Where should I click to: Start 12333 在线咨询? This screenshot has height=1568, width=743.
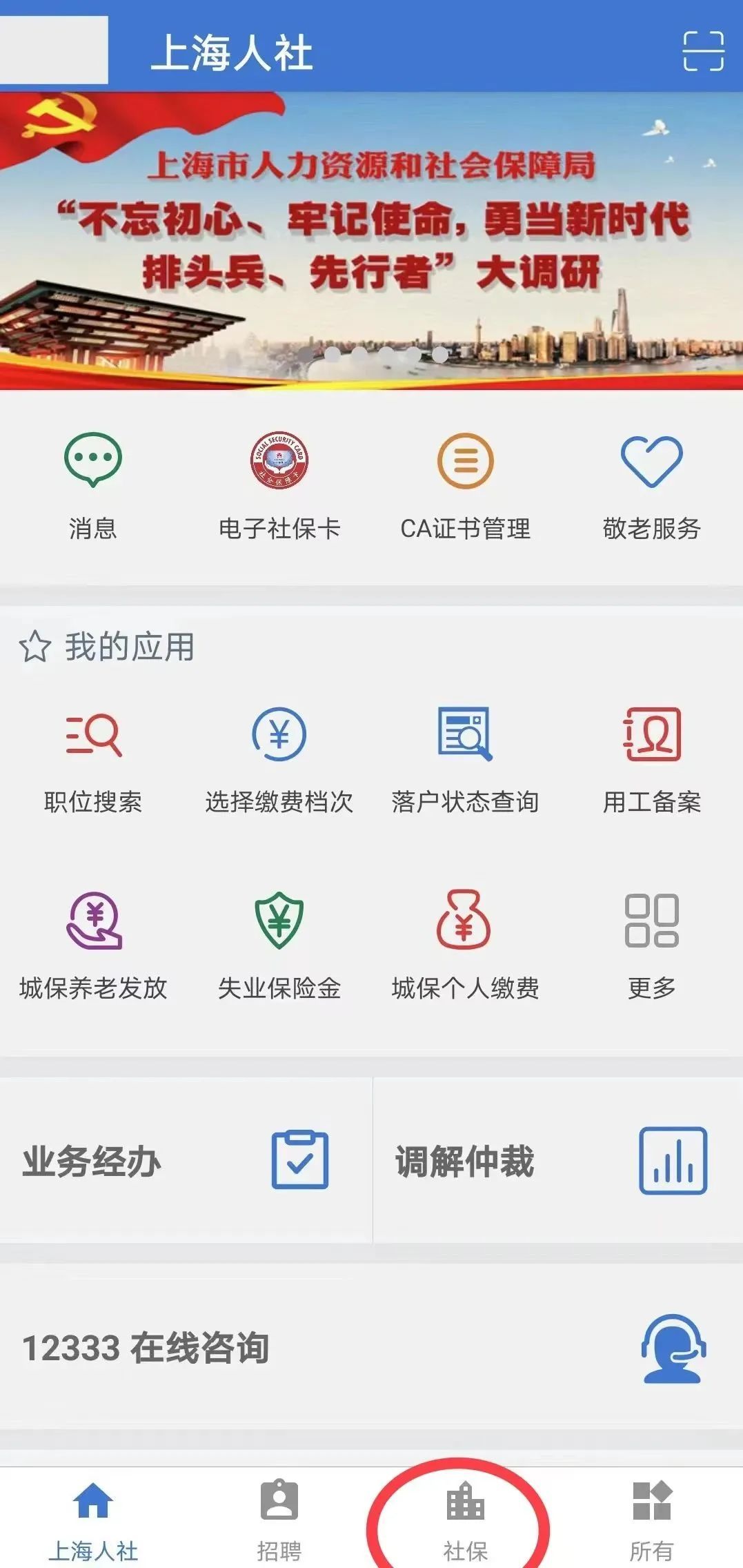pos(371,1347)
